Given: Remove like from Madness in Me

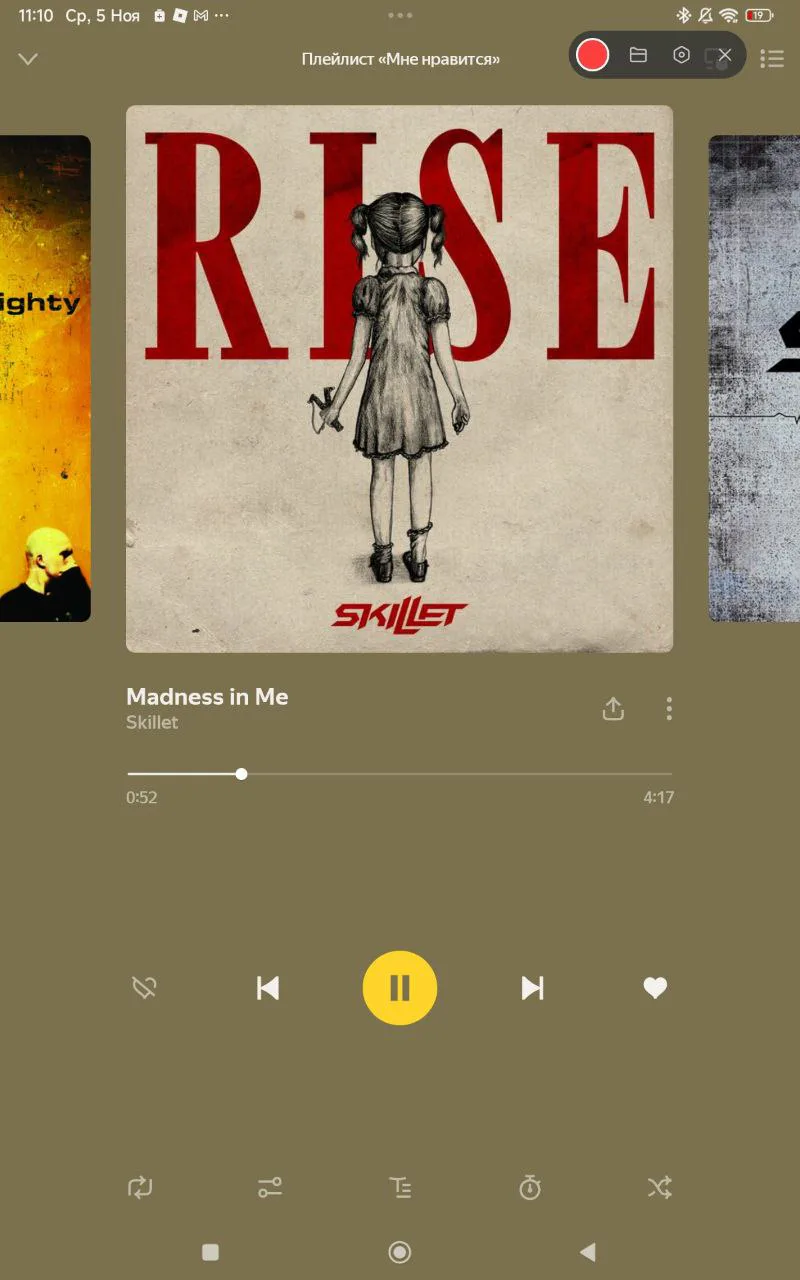Looking at the screenshot, I should point(655,988).
